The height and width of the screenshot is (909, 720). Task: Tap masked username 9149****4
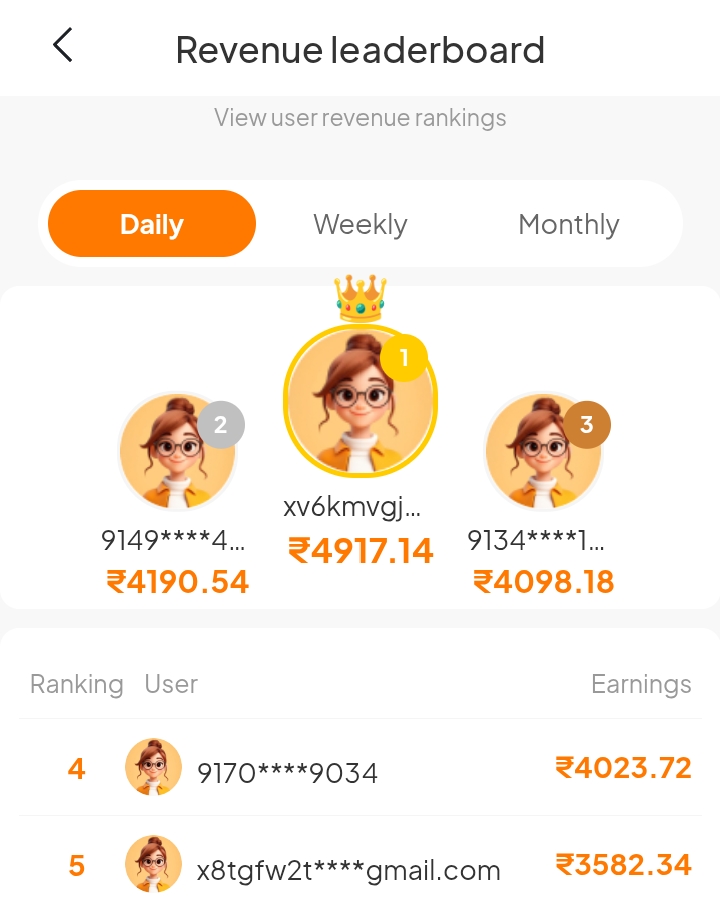178,541
